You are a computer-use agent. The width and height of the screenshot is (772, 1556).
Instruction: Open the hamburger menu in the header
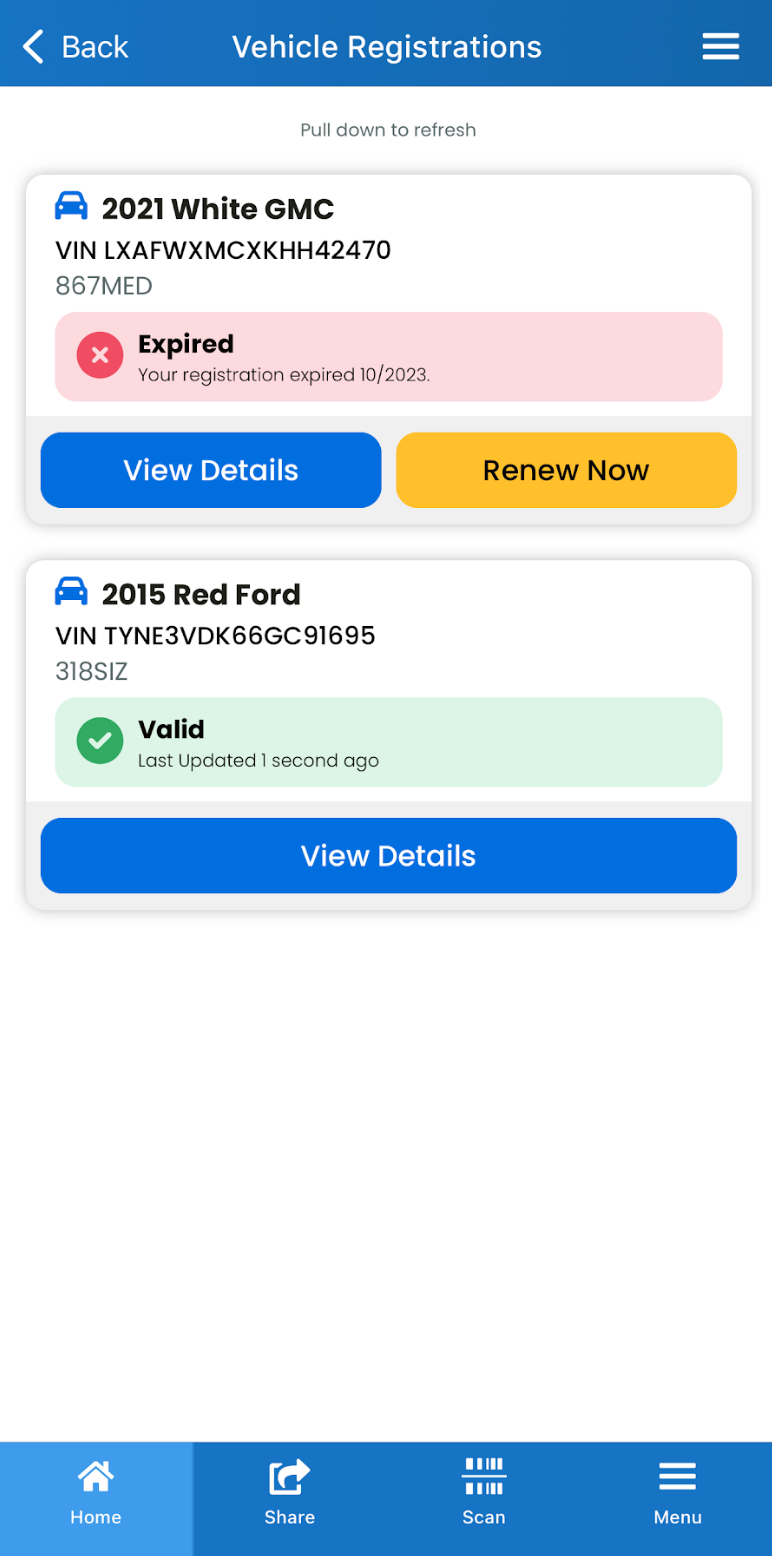click(720, 47)
